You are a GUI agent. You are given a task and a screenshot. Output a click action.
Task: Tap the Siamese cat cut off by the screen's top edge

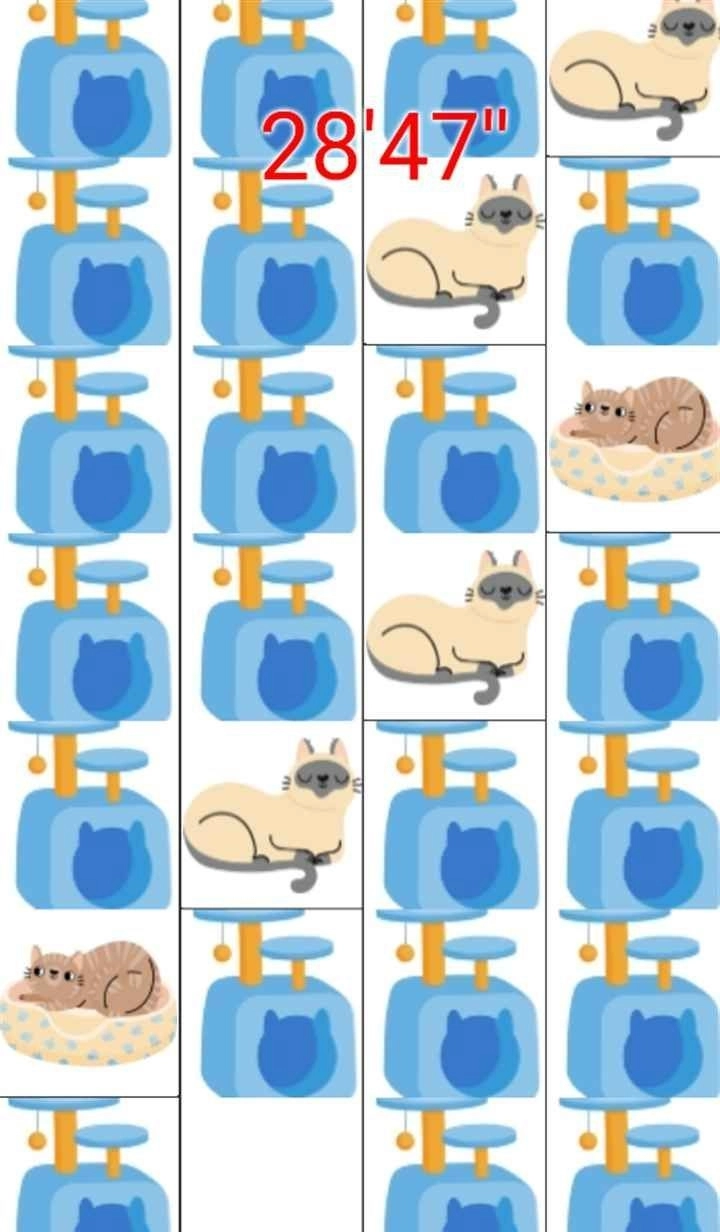pyautogui.click(x=633, y=70)
